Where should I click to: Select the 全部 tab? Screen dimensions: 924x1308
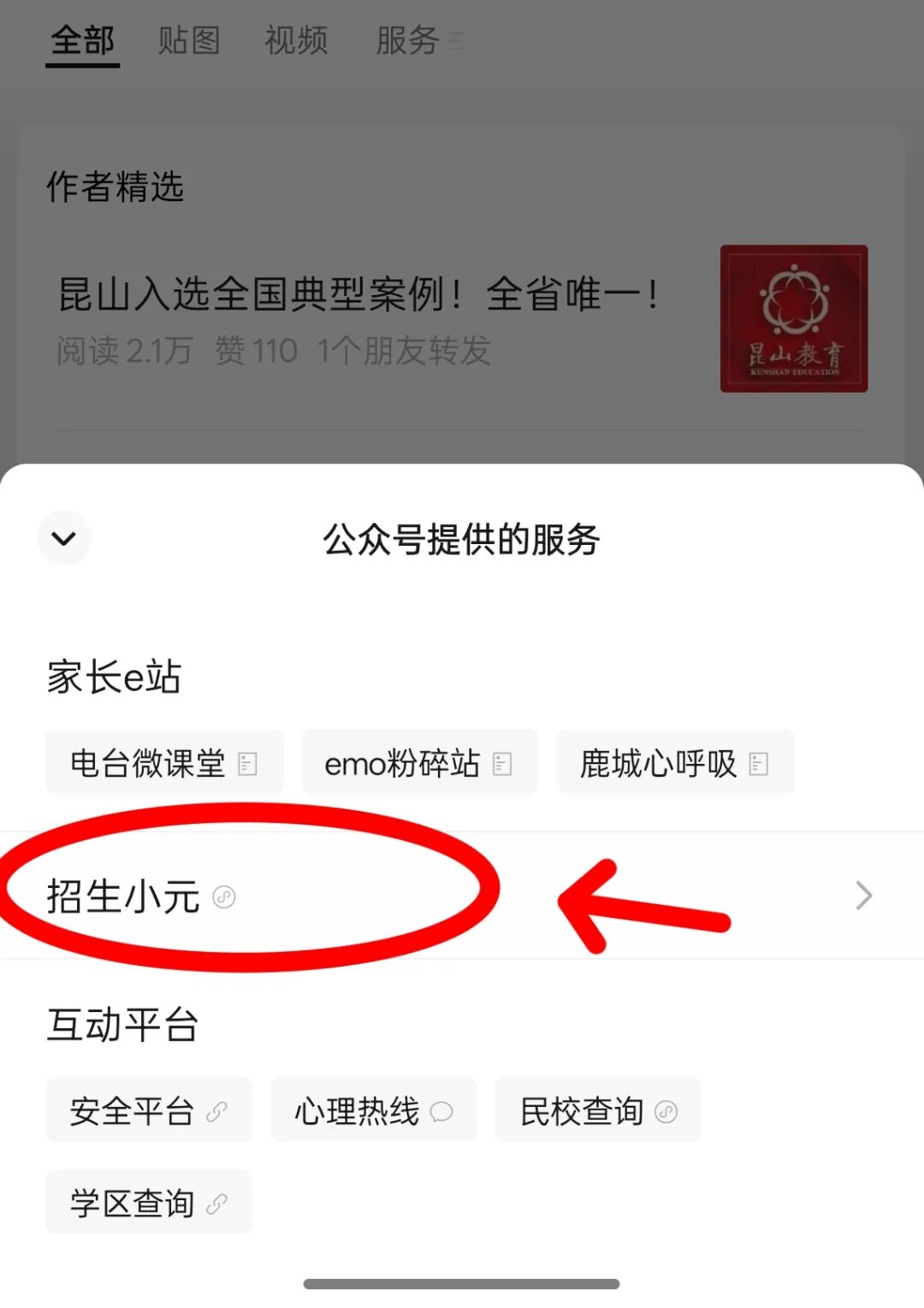82,40
